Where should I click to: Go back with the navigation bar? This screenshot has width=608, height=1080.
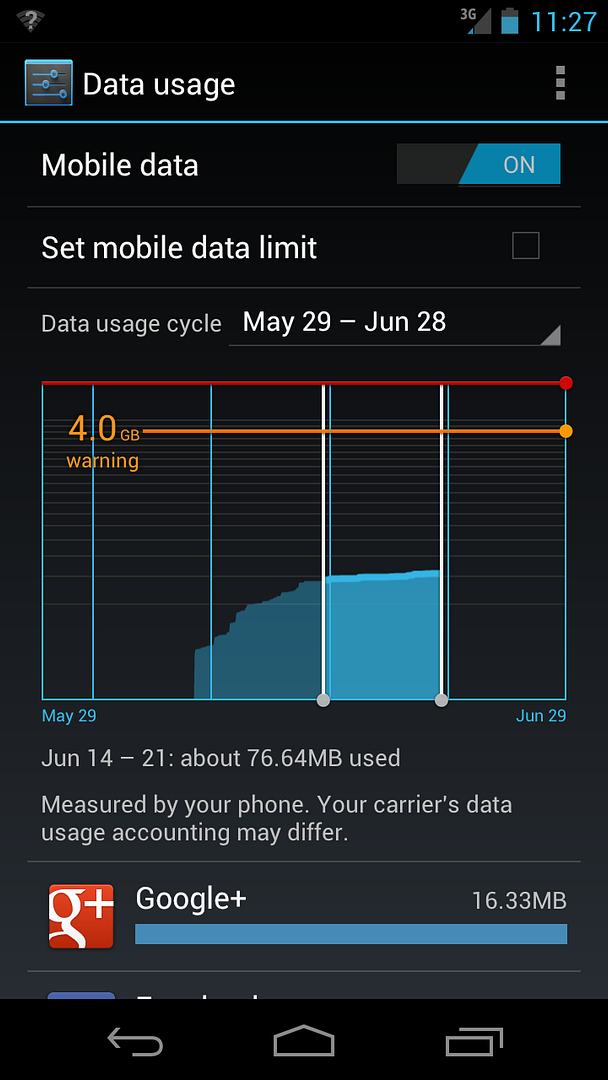click(135, 1040)
